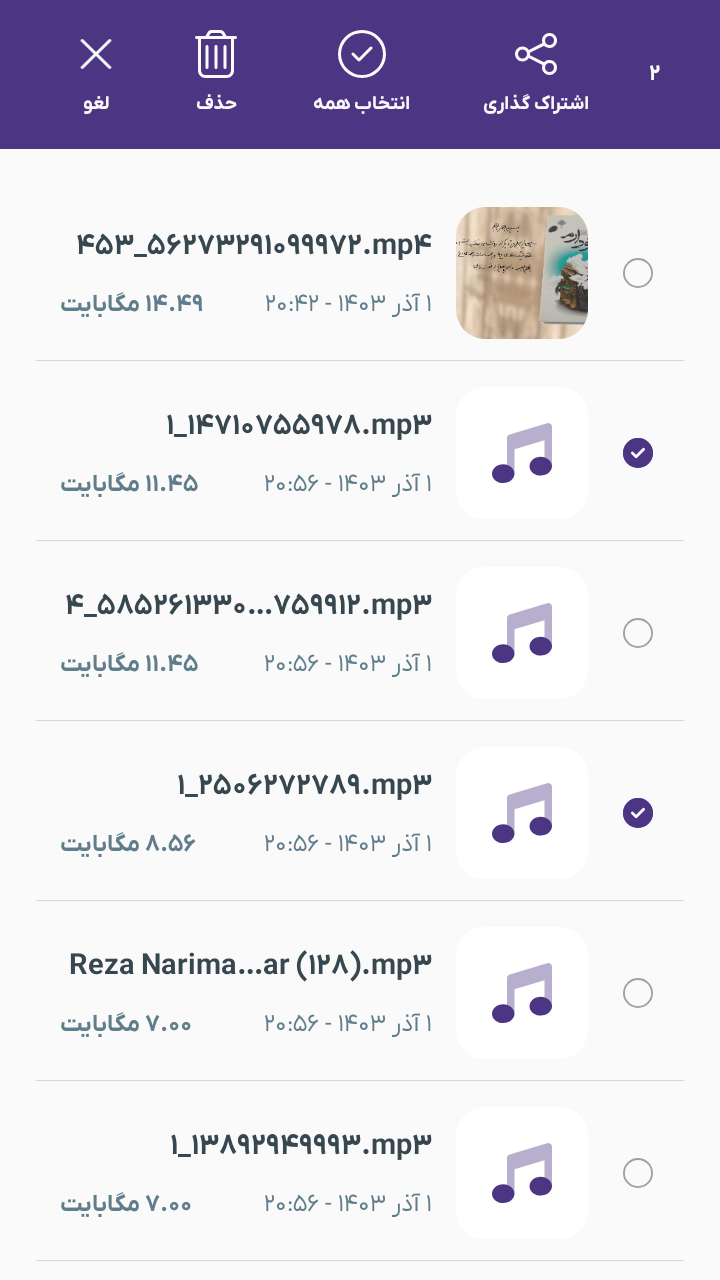Select all files with انتخاب همه
Screen dimensions: 720x1280
point(362,72)
